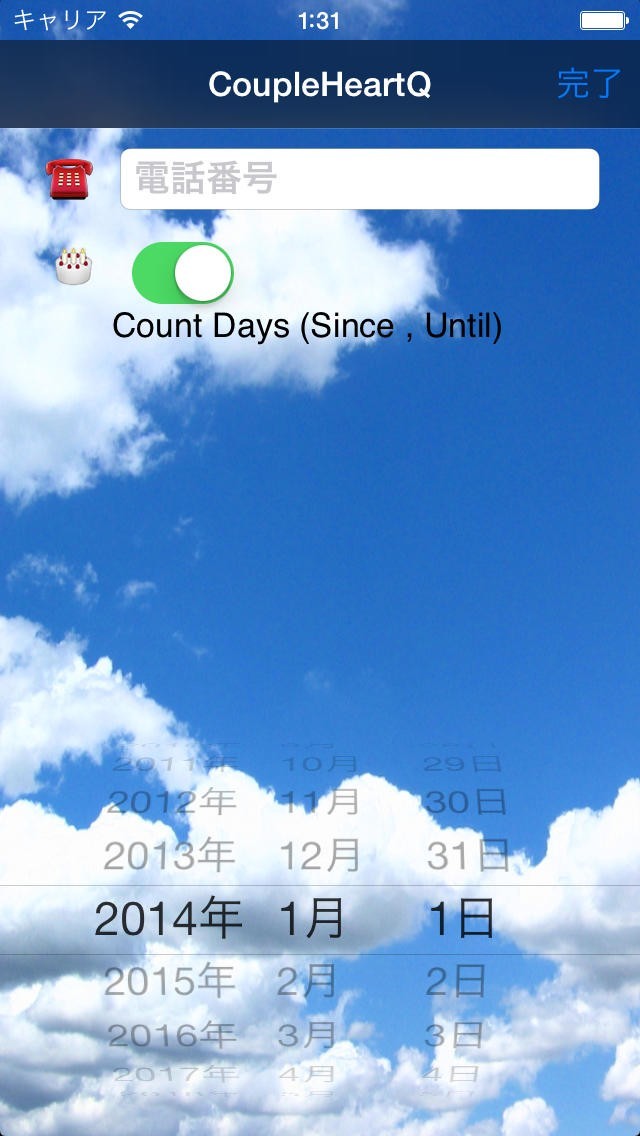640x1136 pixels.
Task: Choose 31日 in the day wheel
Action: [468, 856]
